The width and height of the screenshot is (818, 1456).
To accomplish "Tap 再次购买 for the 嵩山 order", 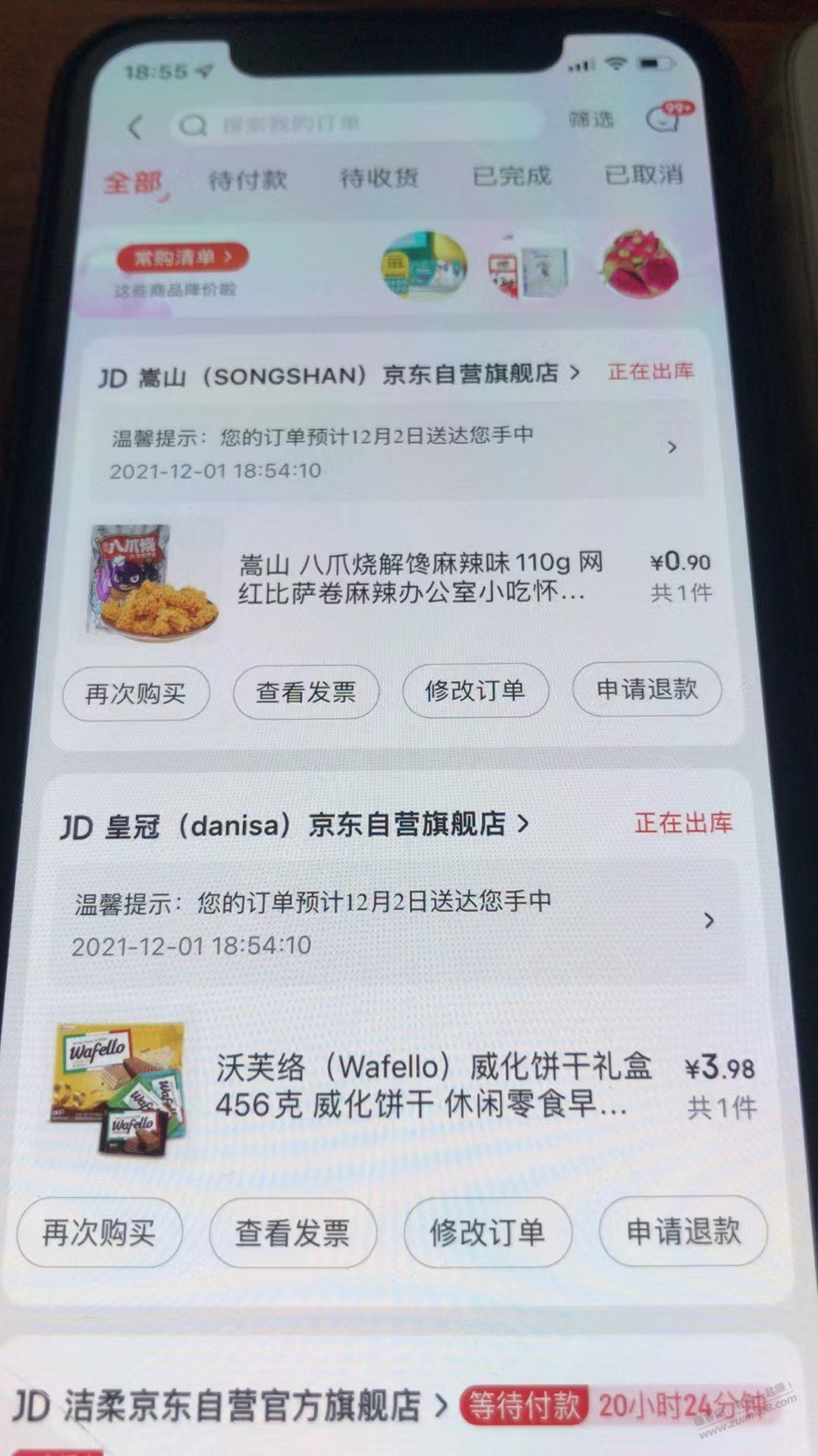I will (x=135, y=694).
